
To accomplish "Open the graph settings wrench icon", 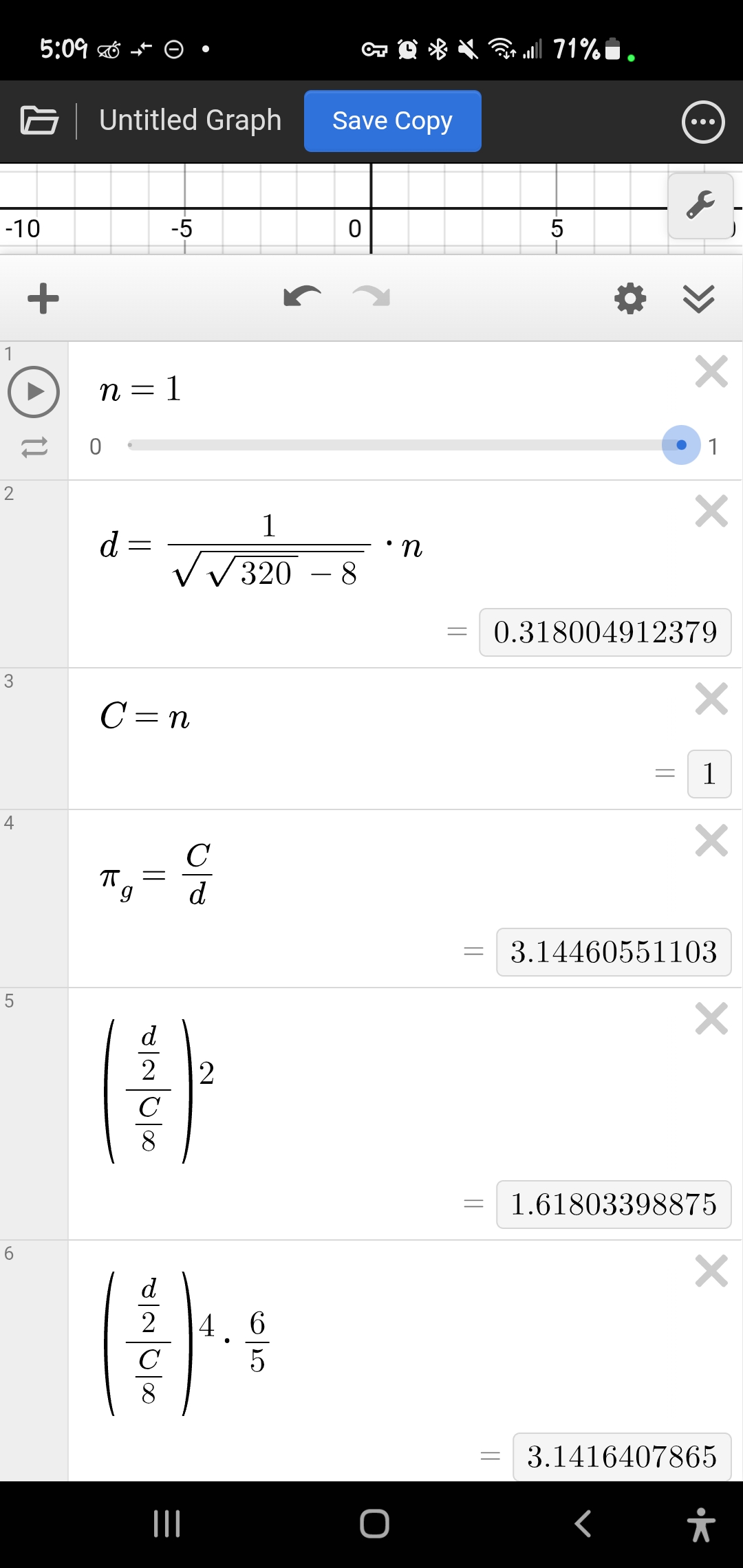I will point(700,206).
